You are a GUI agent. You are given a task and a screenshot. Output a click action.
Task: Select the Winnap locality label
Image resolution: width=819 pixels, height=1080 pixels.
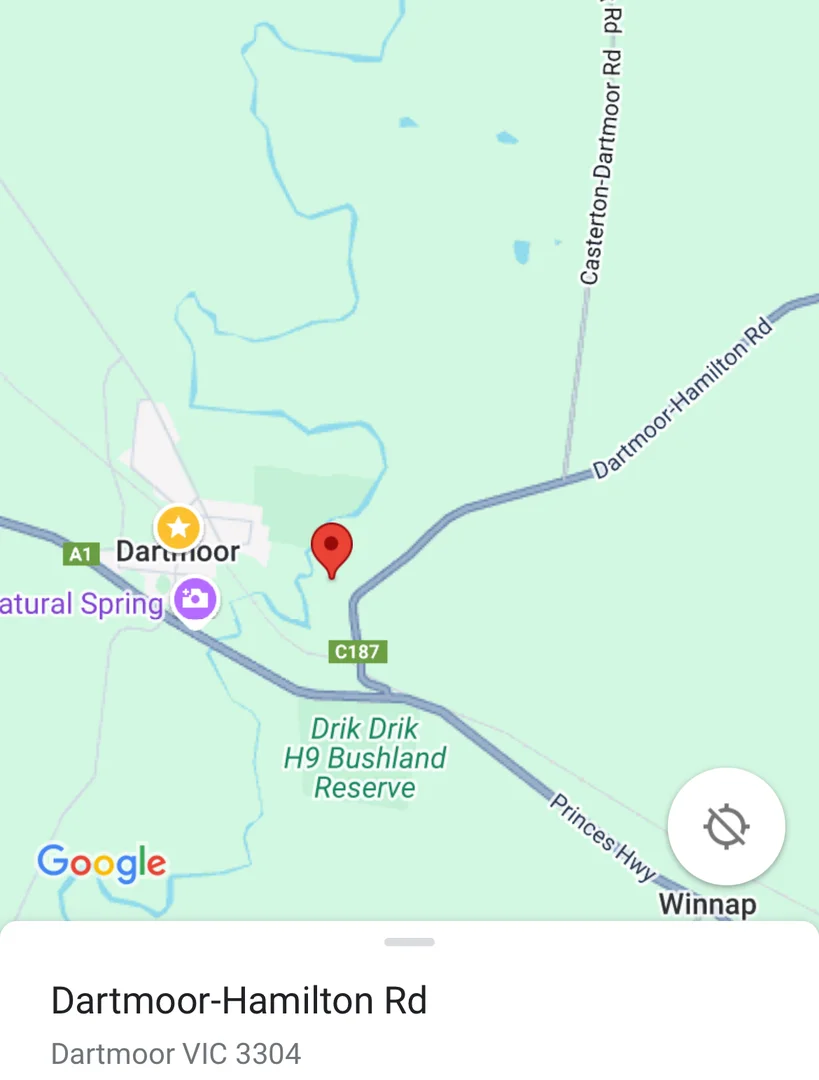[708, 904]
